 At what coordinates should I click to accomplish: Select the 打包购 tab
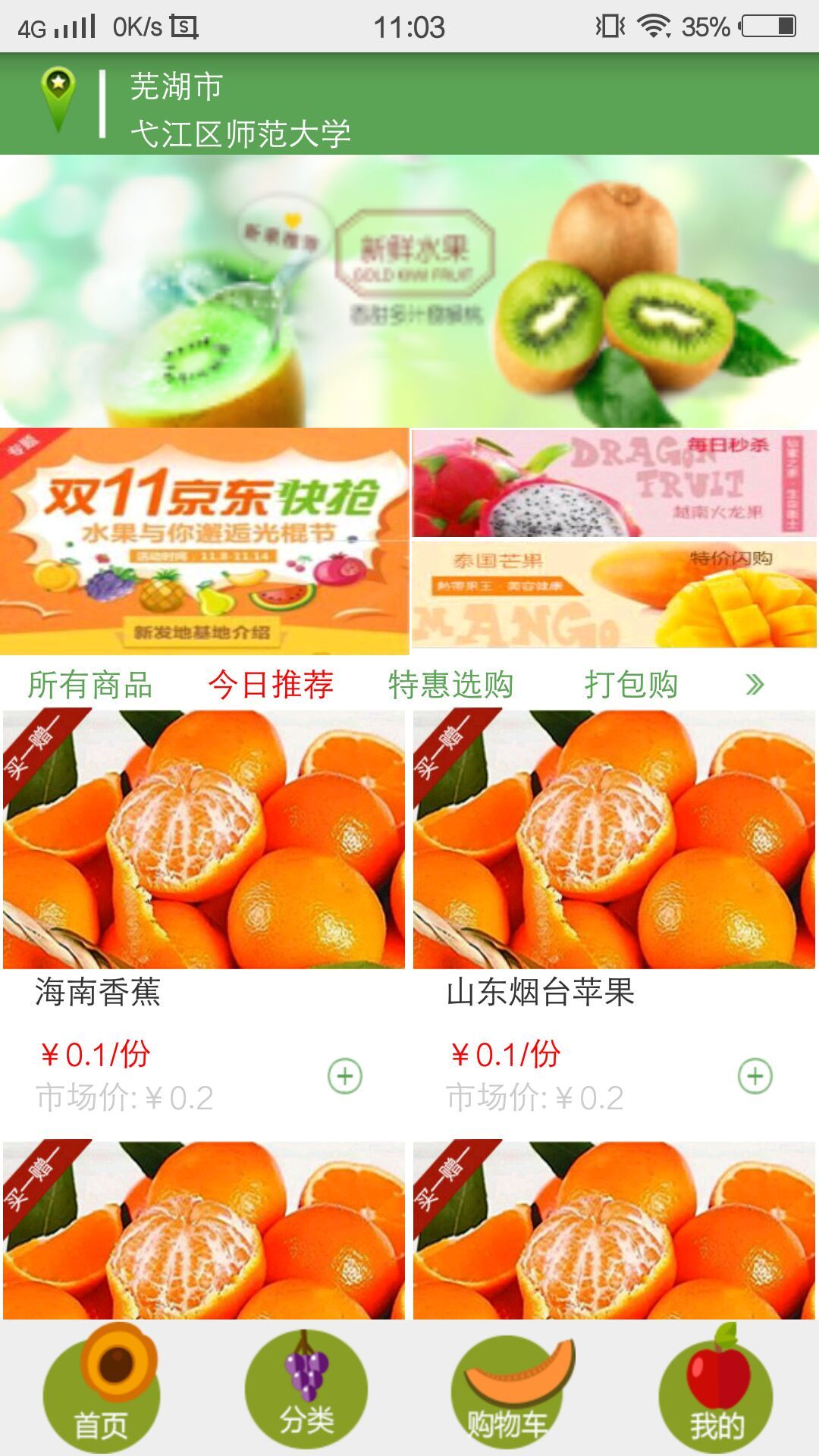[x=631, y=685]
